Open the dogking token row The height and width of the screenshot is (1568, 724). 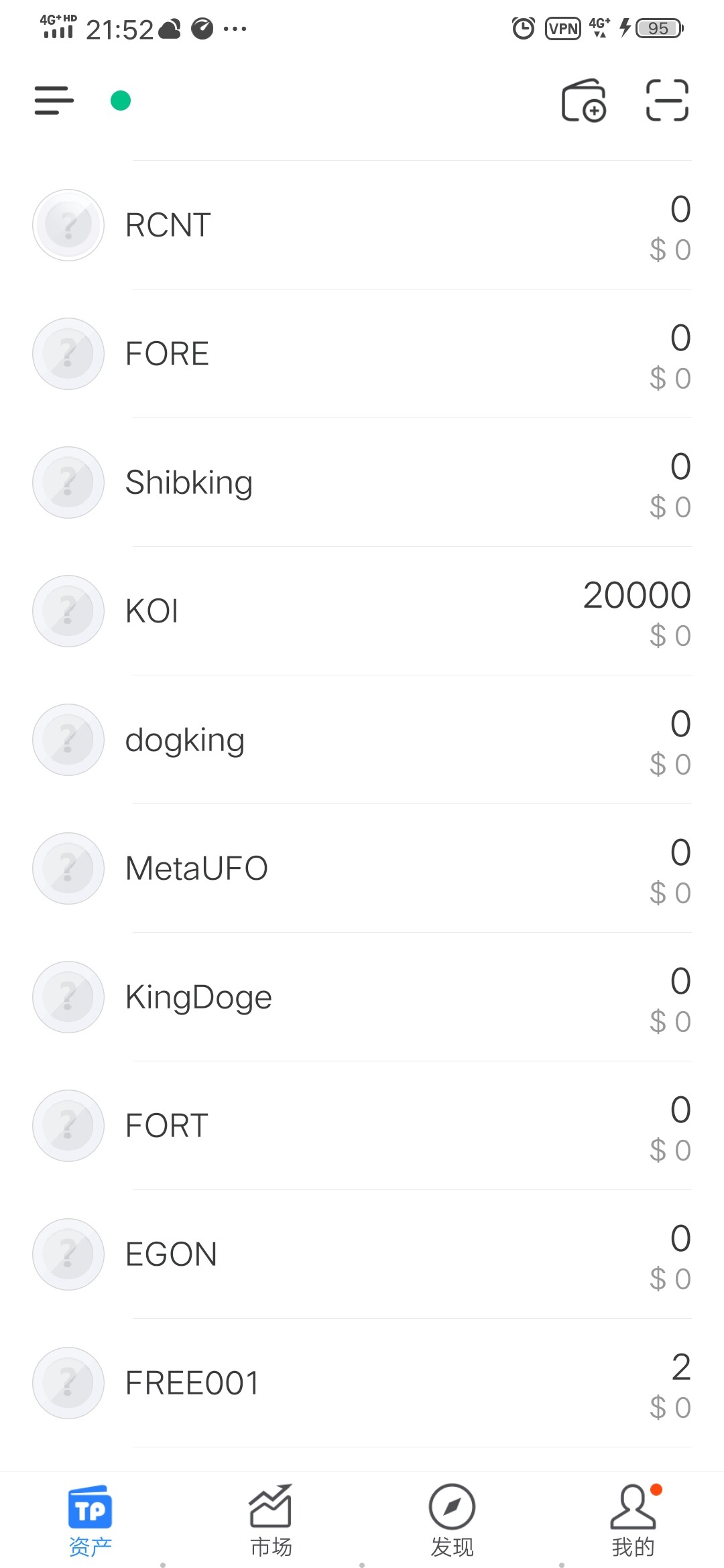[x=362, y=740]
